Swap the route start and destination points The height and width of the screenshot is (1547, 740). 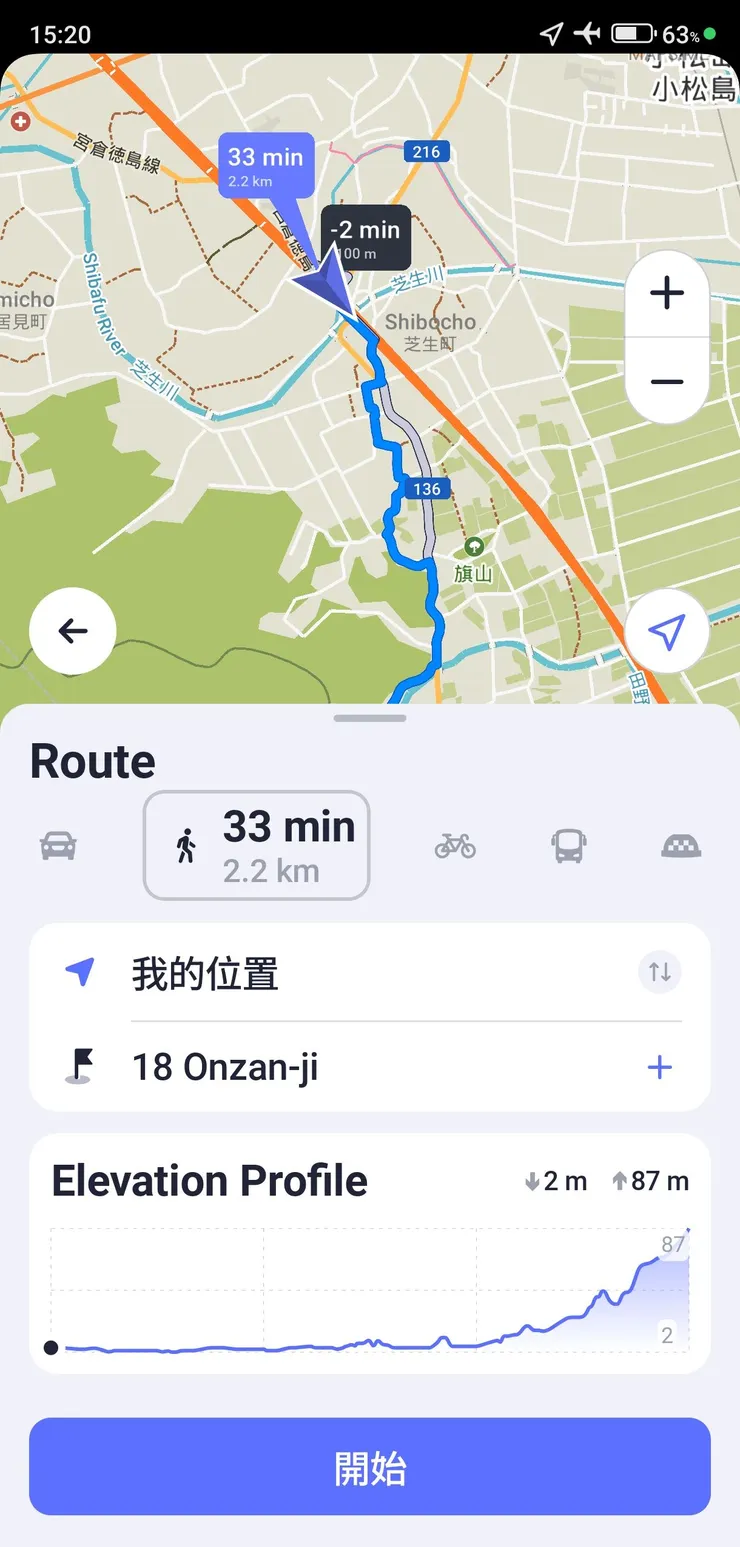659,971
